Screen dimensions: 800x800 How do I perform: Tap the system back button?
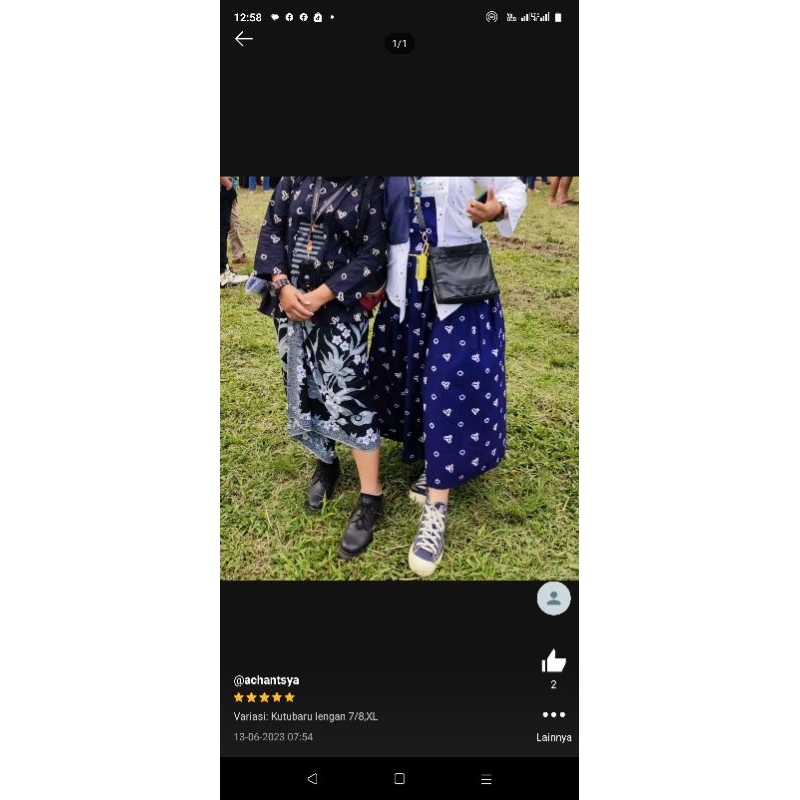pos(312,778)
